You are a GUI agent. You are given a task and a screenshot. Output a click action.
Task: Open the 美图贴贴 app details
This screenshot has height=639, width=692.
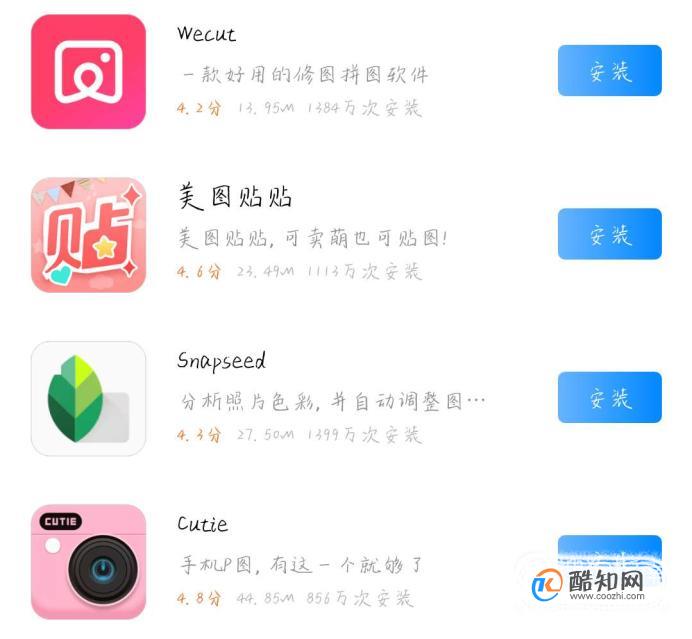pos(88,235)
